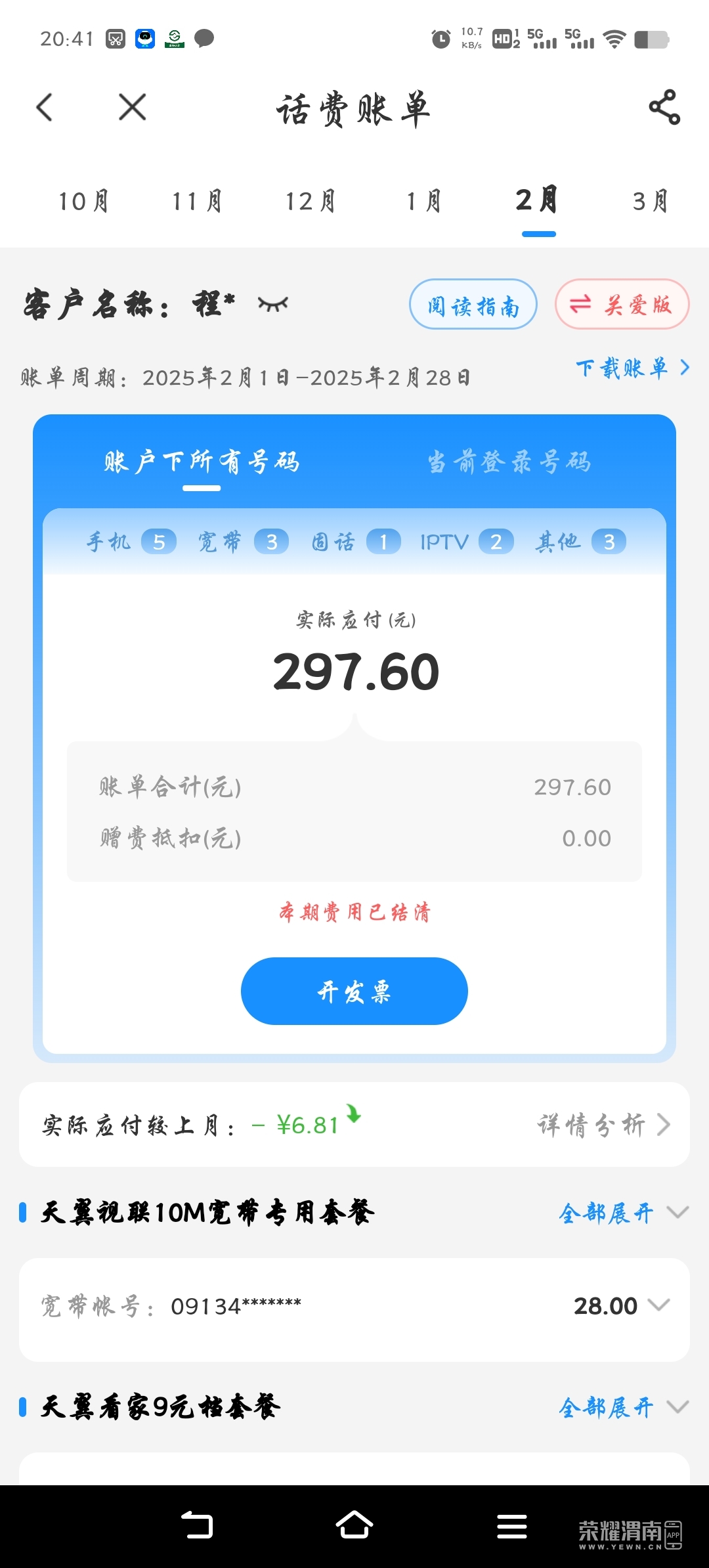Open the 3月 bill tab
The image size is (709, 1568).
pos(651,201)
